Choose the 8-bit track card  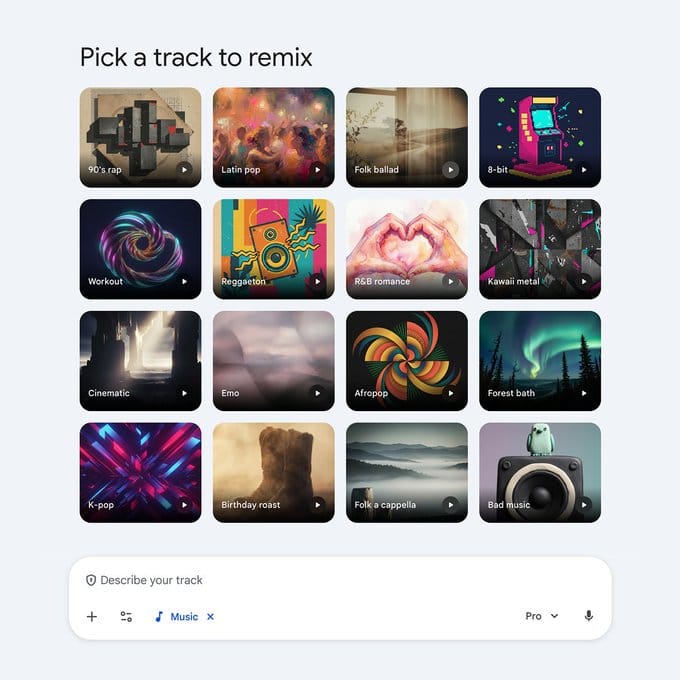tap(539, 135)
